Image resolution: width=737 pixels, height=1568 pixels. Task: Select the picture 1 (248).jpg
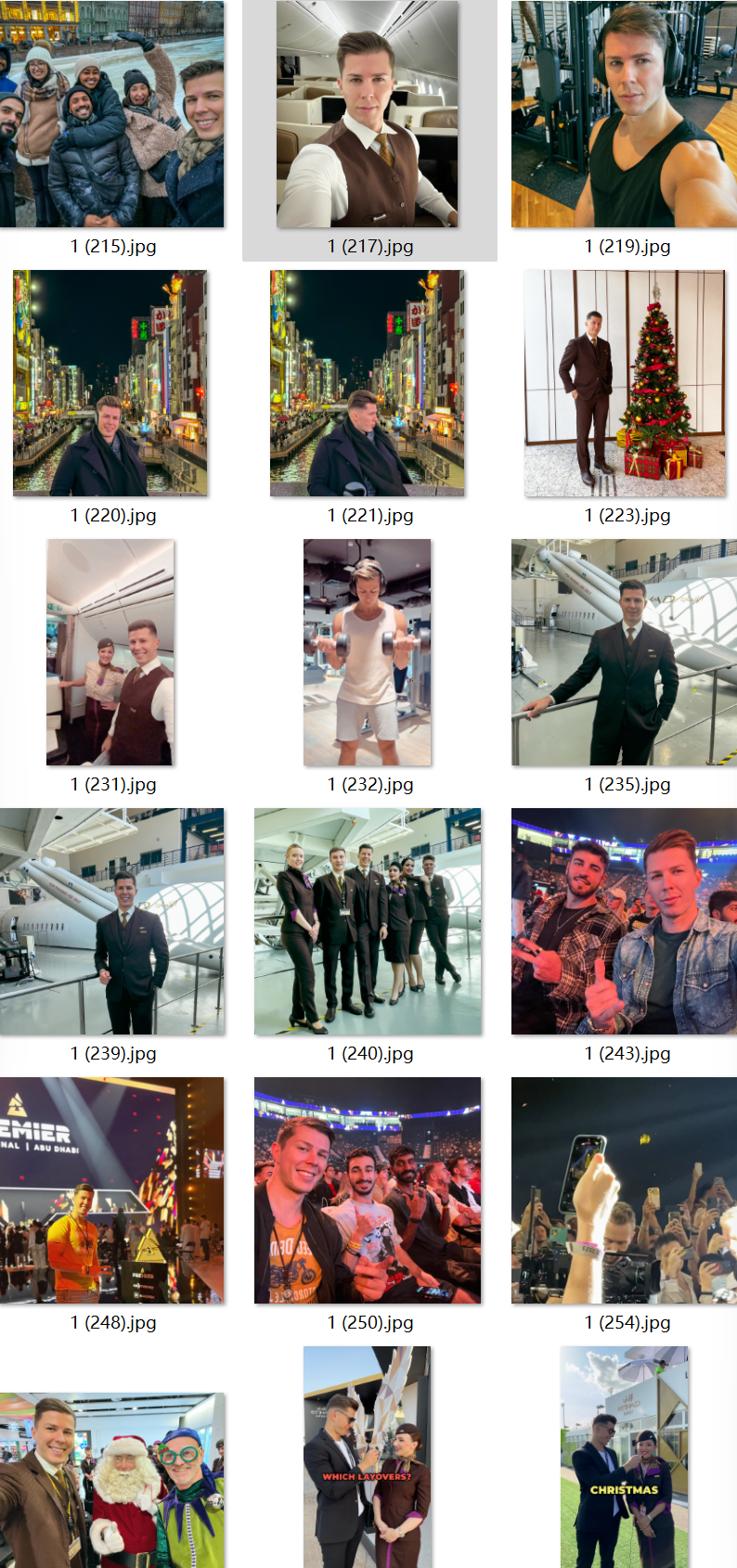111,1190
